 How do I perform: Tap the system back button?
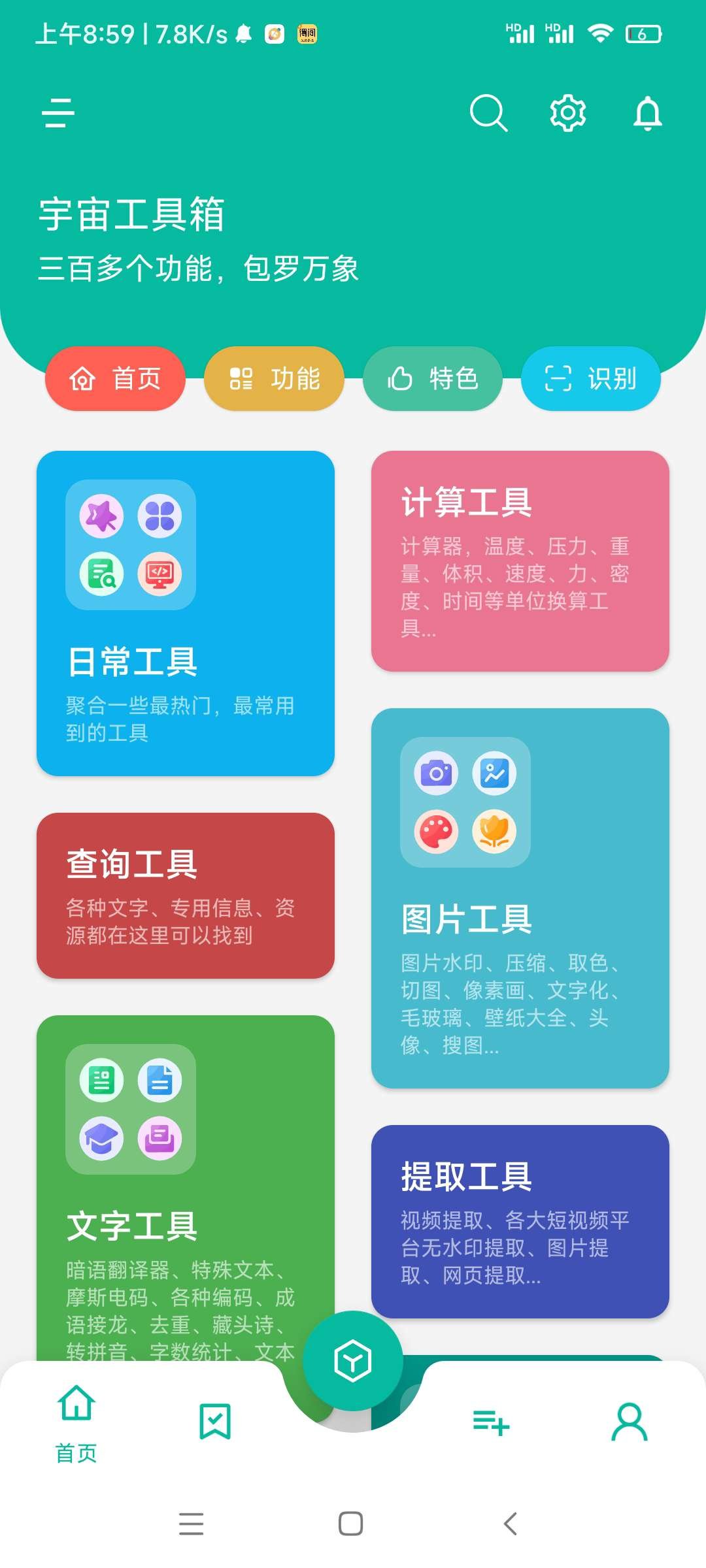[511, 1524]
